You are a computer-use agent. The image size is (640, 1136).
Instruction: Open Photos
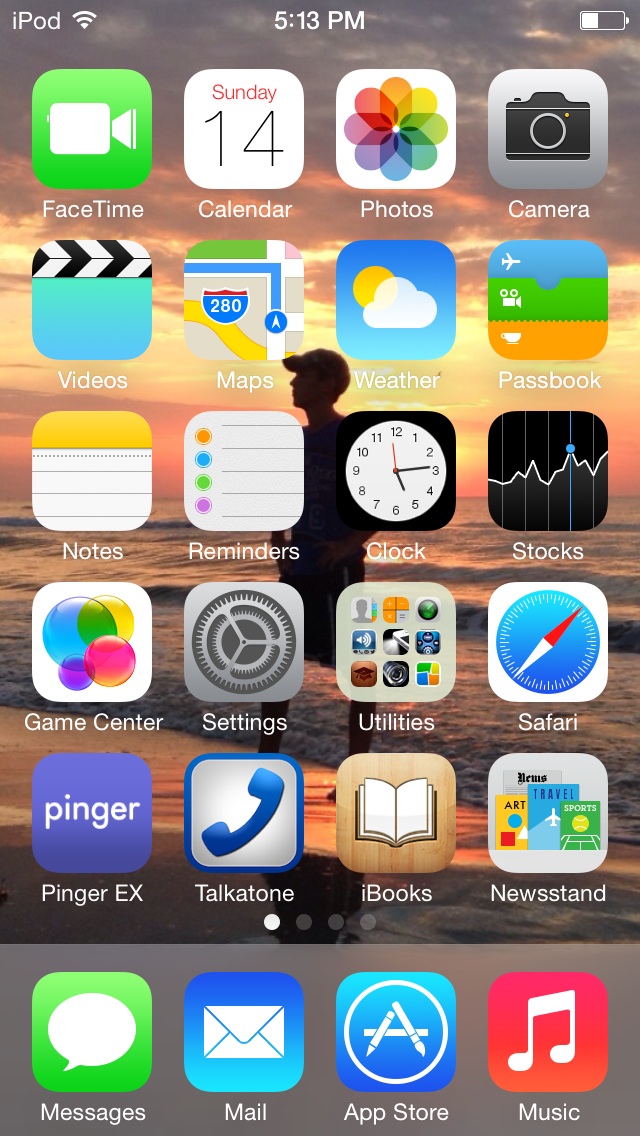point(396,129)
